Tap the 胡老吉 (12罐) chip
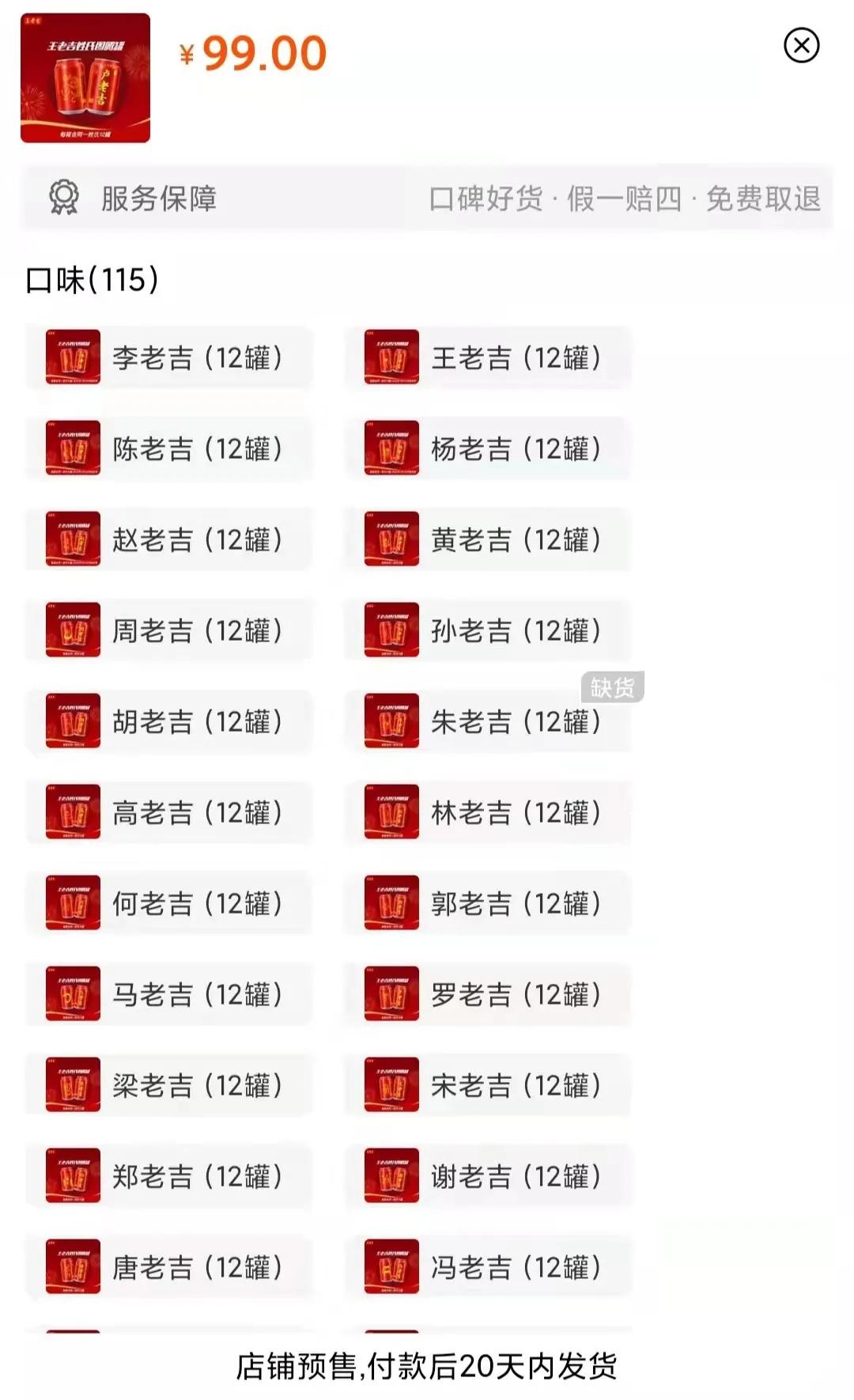This screenshot has width=854, height=1400. [x=169, y=721]
